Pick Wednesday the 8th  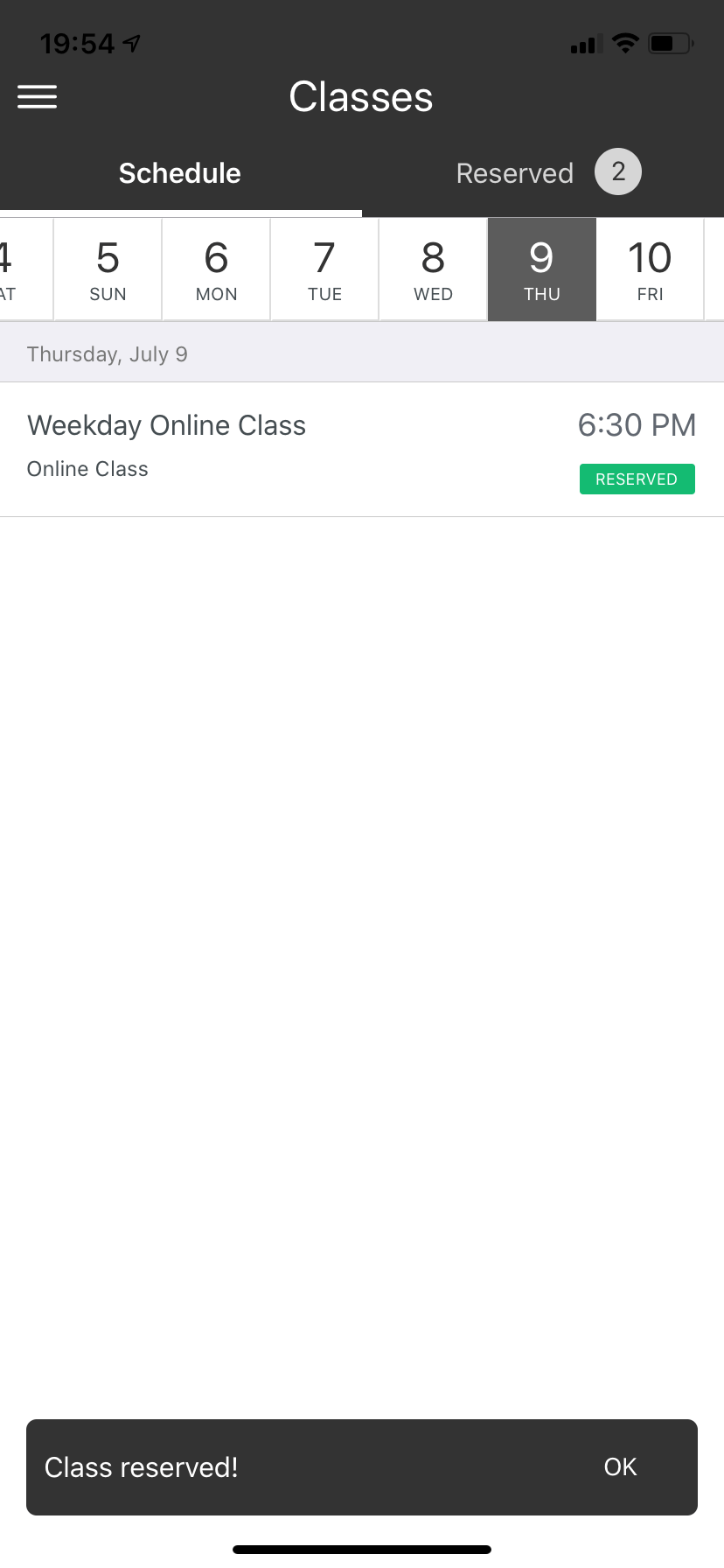pos(433,269)
